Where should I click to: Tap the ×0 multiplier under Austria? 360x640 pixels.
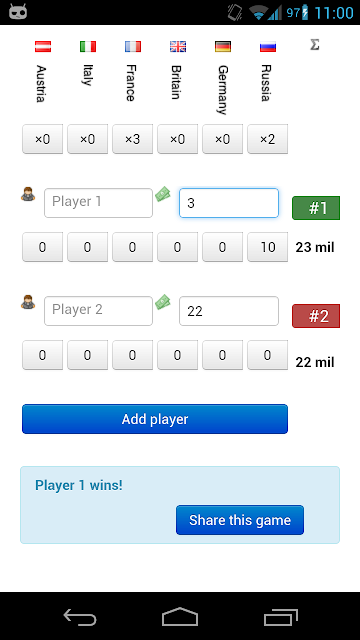pos(42,139)
